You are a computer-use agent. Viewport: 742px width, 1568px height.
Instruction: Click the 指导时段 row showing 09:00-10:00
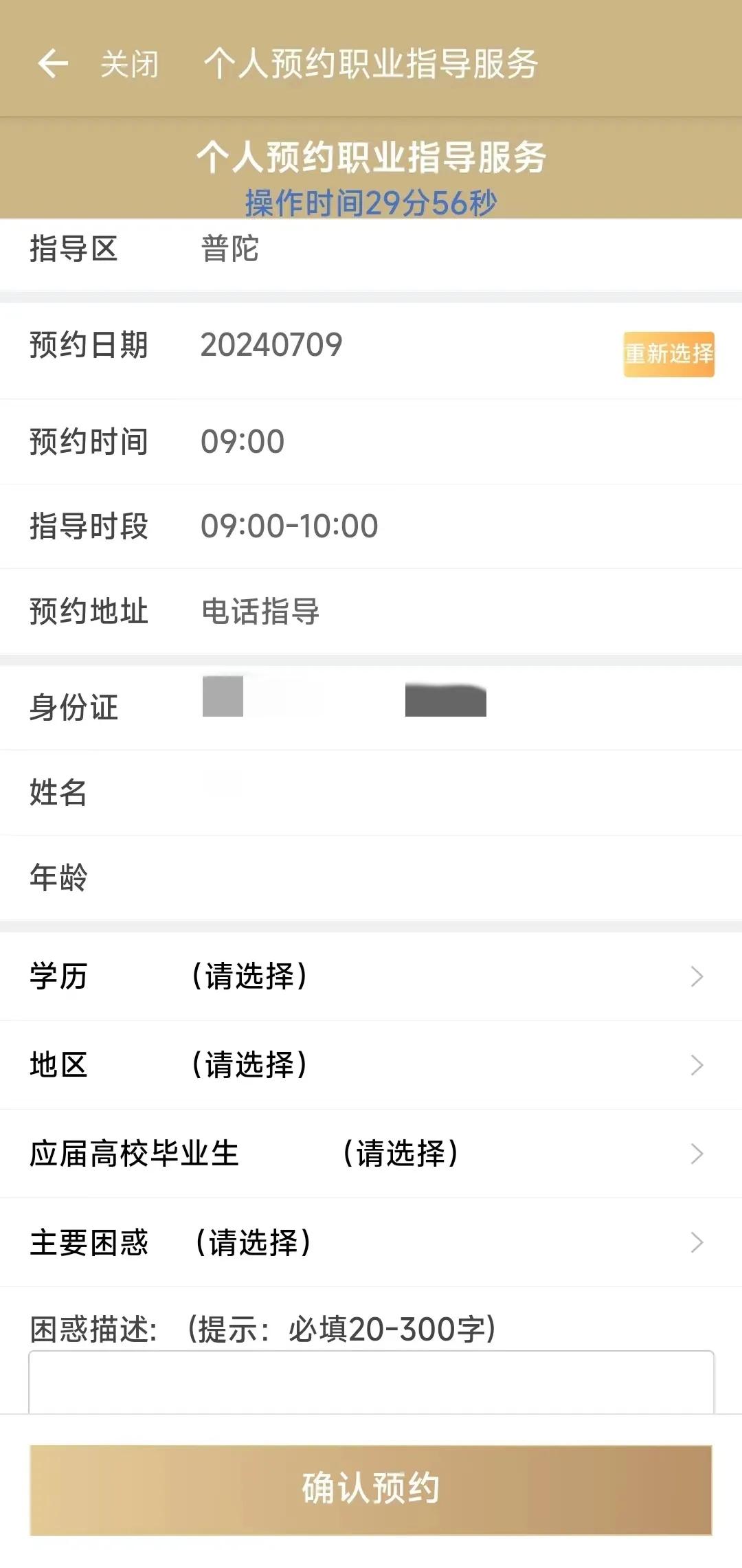[289, 526]
